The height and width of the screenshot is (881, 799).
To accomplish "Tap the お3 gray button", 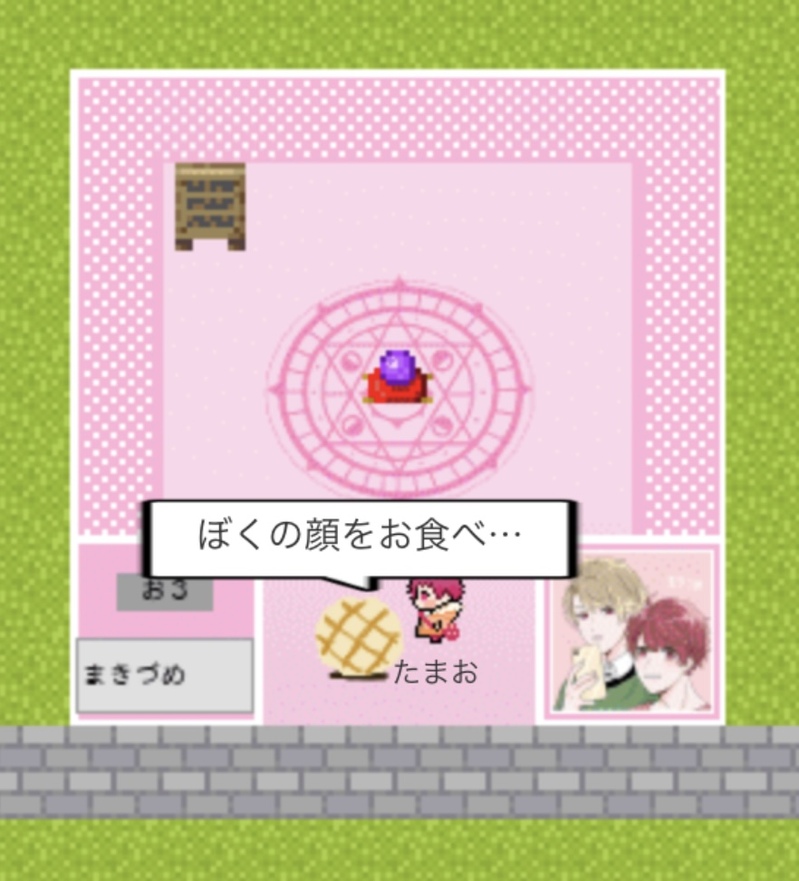I will (165, 591).
